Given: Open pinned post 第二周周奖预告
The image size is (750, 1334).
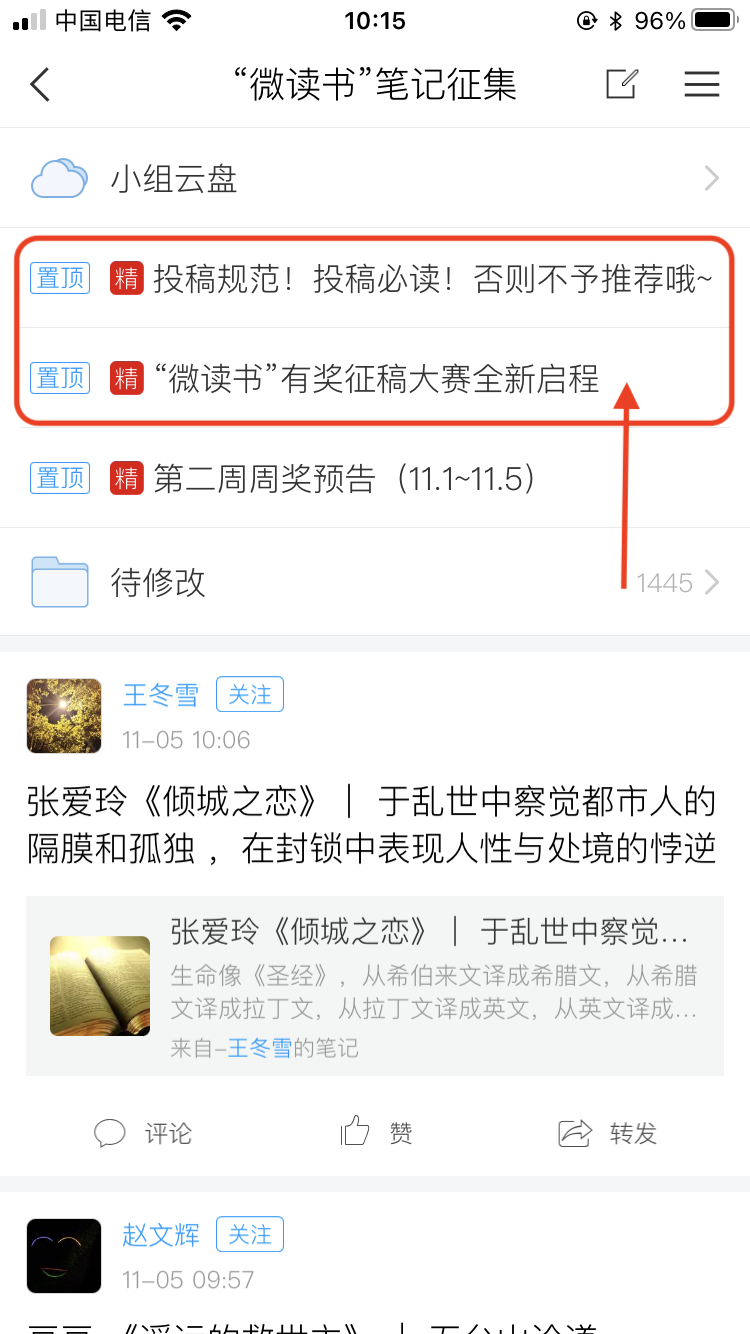Looking at the screenshot, I should (344, 479).
